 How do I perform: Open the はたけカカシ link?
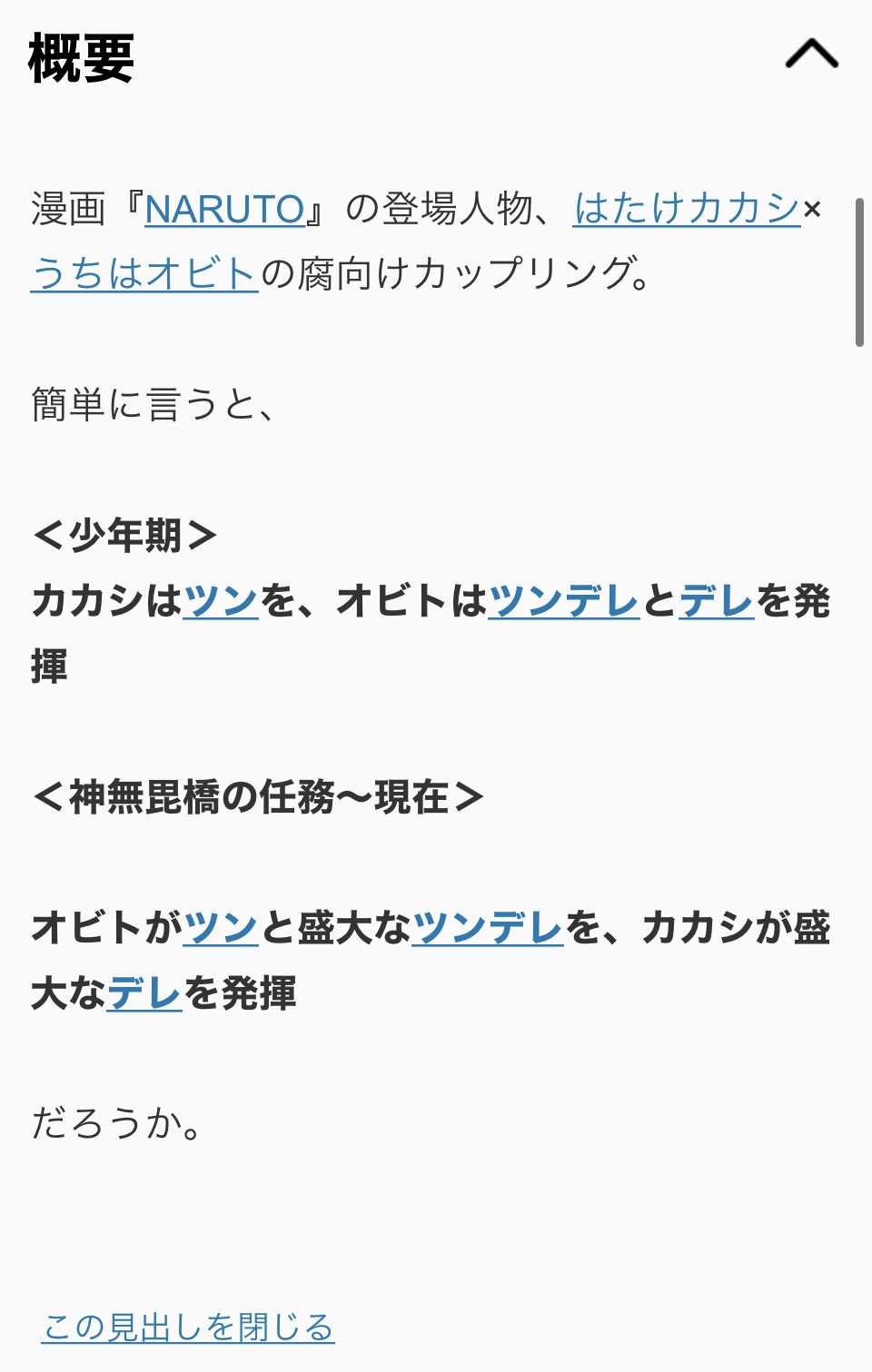(x=687, y=209)
